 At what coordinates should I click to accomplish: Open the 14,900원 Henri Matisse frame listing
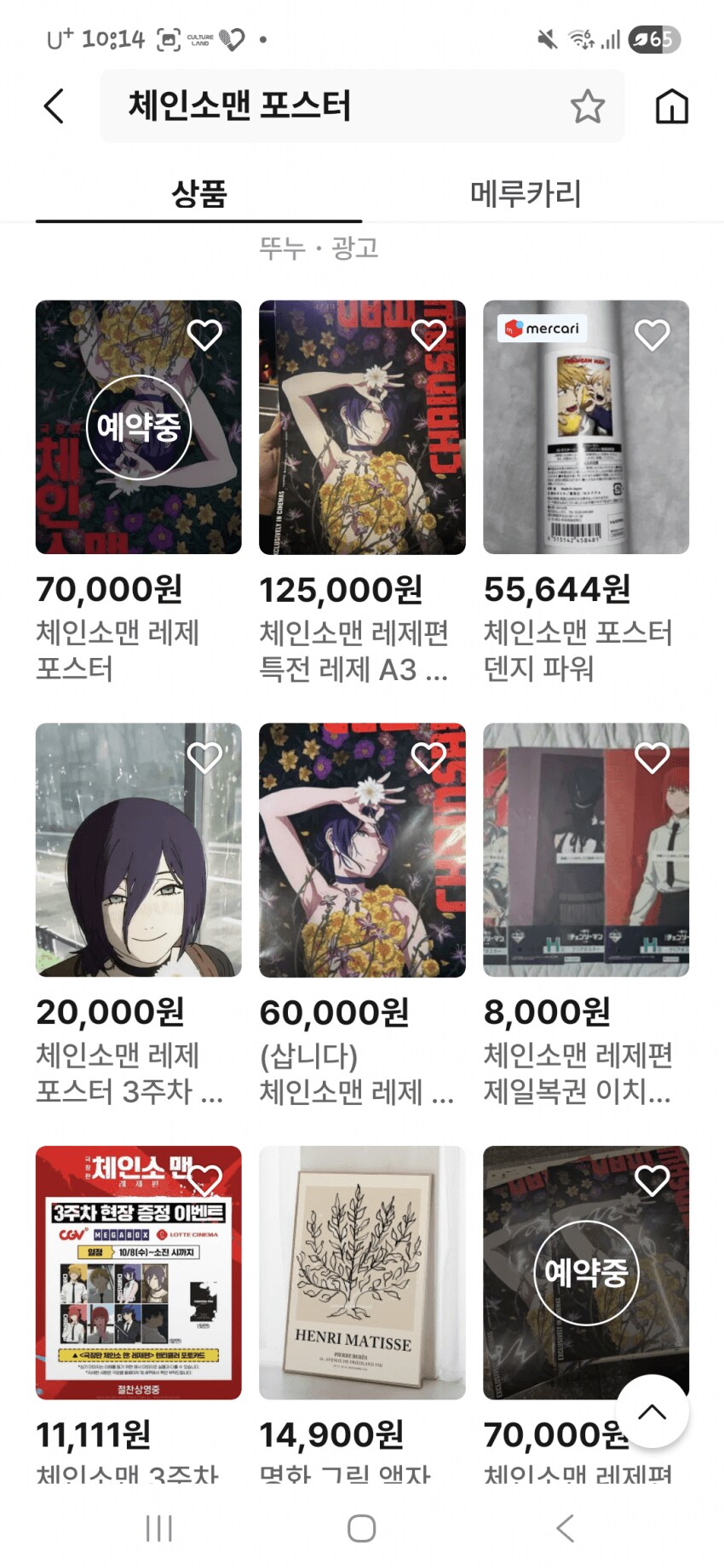pyautogui.click(x=362, y=1273)
